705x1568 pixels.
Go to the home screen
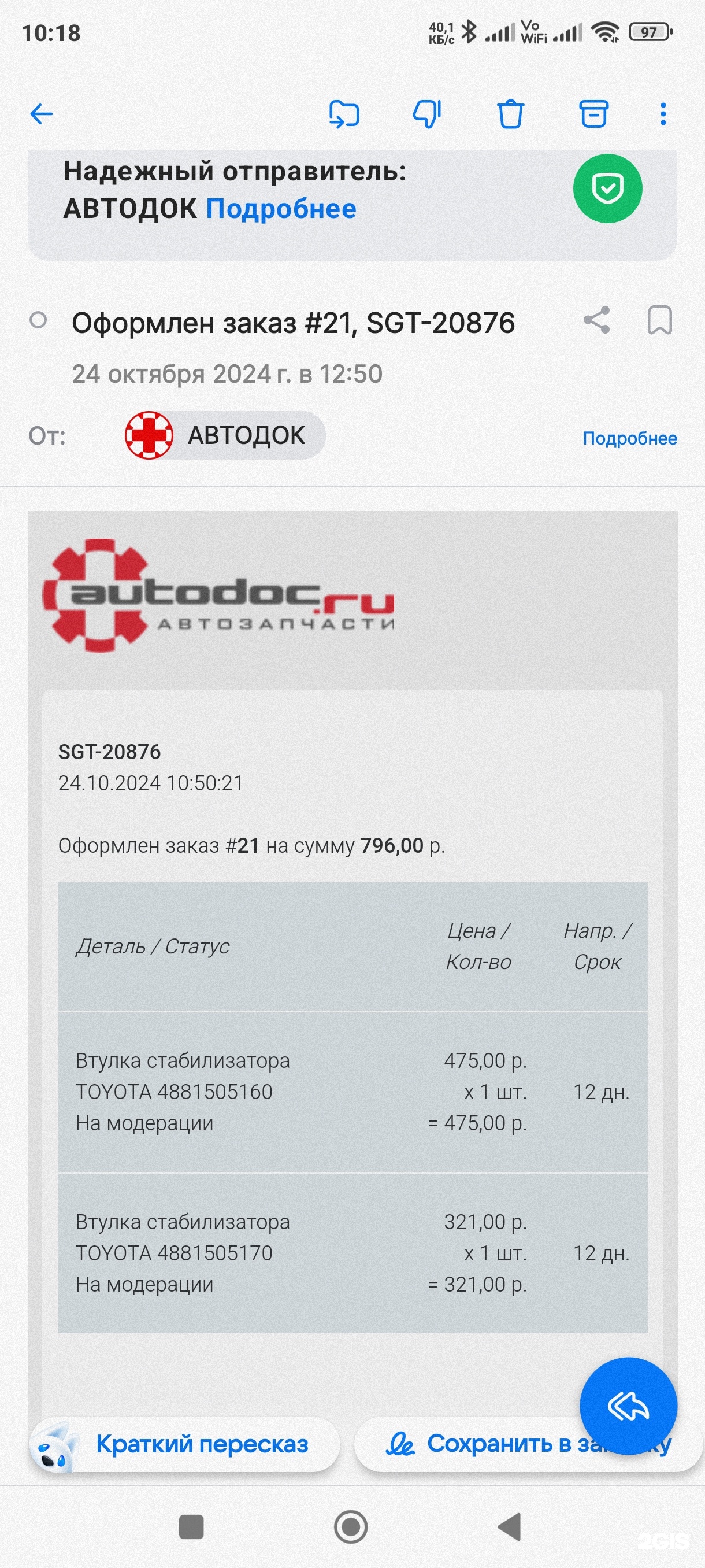[x=351, y=1526]
